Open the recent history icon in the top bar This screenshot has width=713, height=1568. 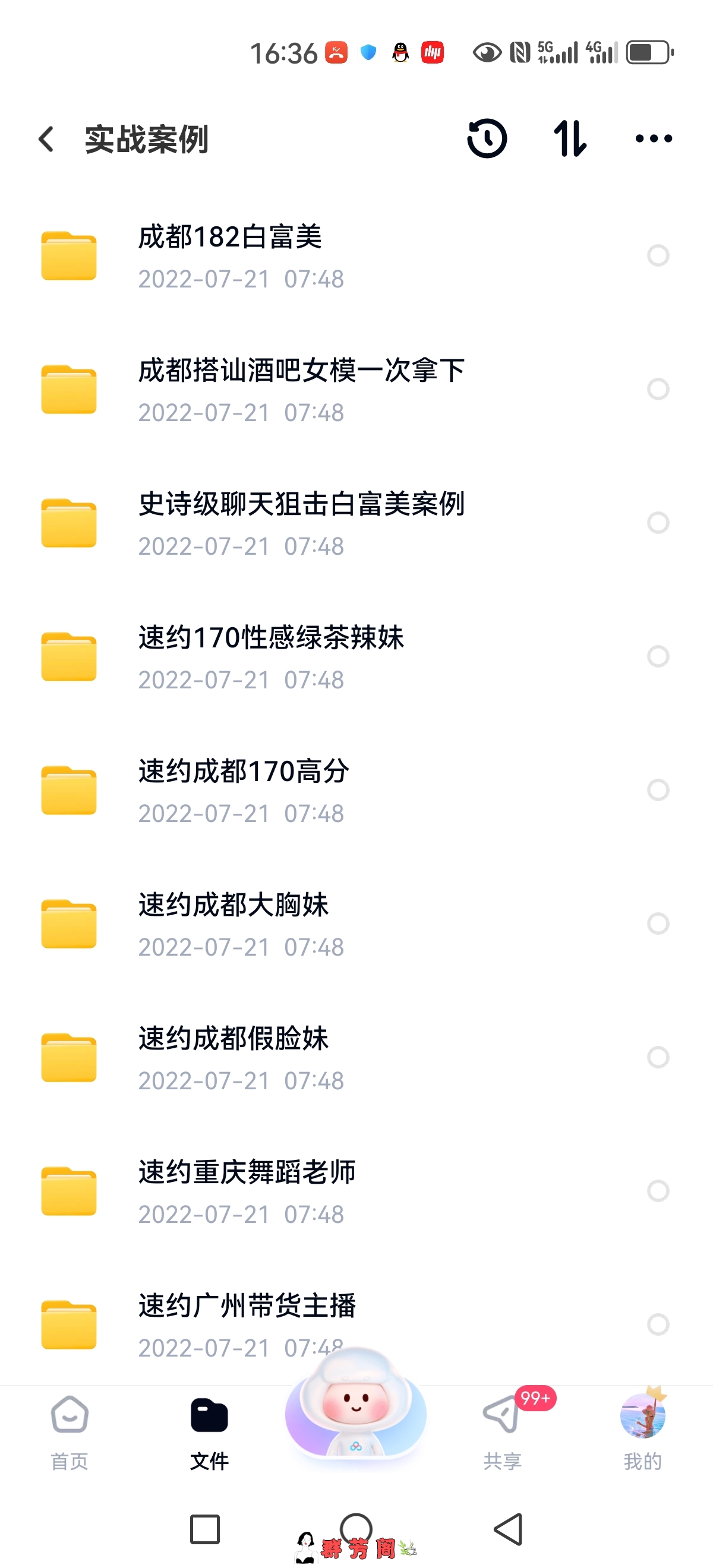(487, 139)
